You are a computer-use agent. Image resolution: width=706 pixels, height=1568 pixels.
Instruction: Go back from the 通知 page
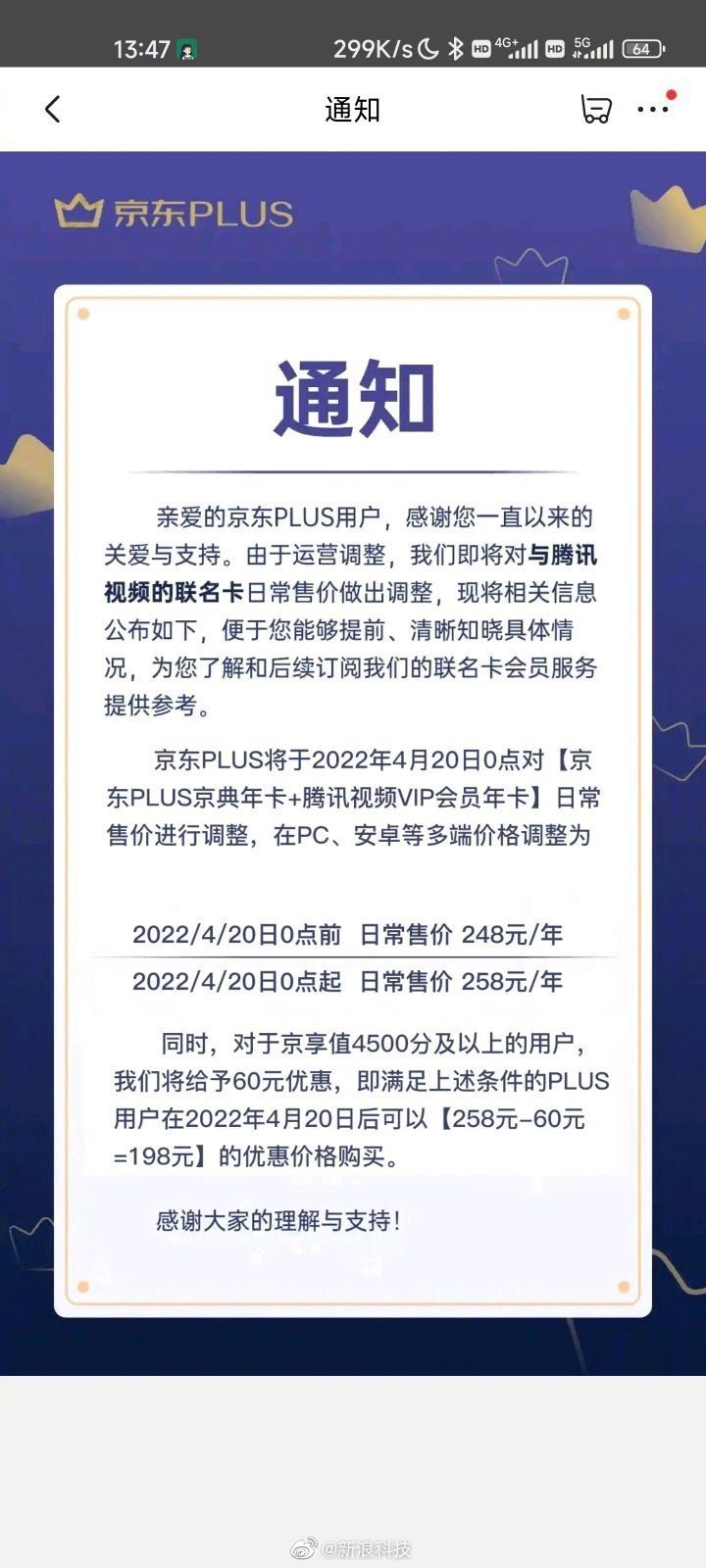tap(53, 109)
